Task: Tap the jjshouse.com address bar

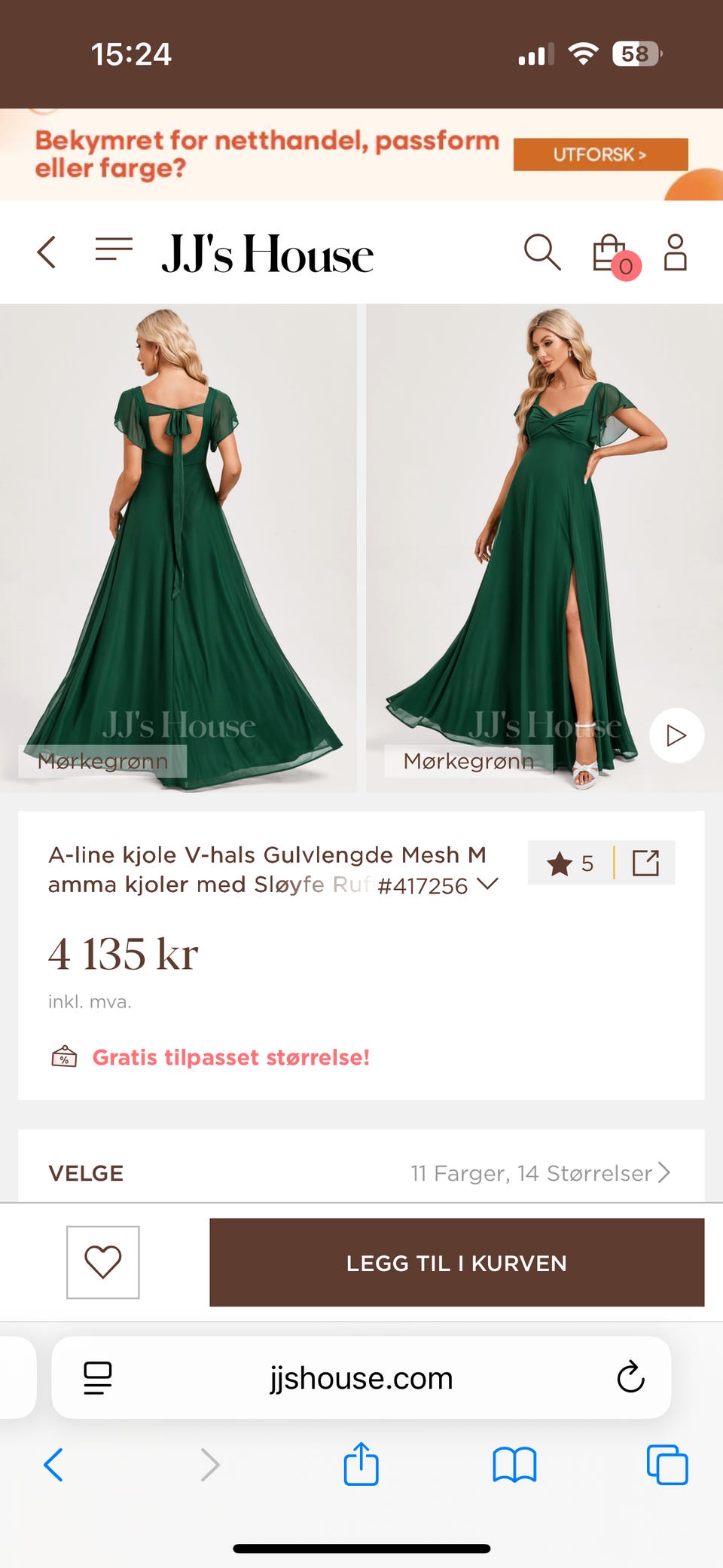Action: [x=361, y=1378]
